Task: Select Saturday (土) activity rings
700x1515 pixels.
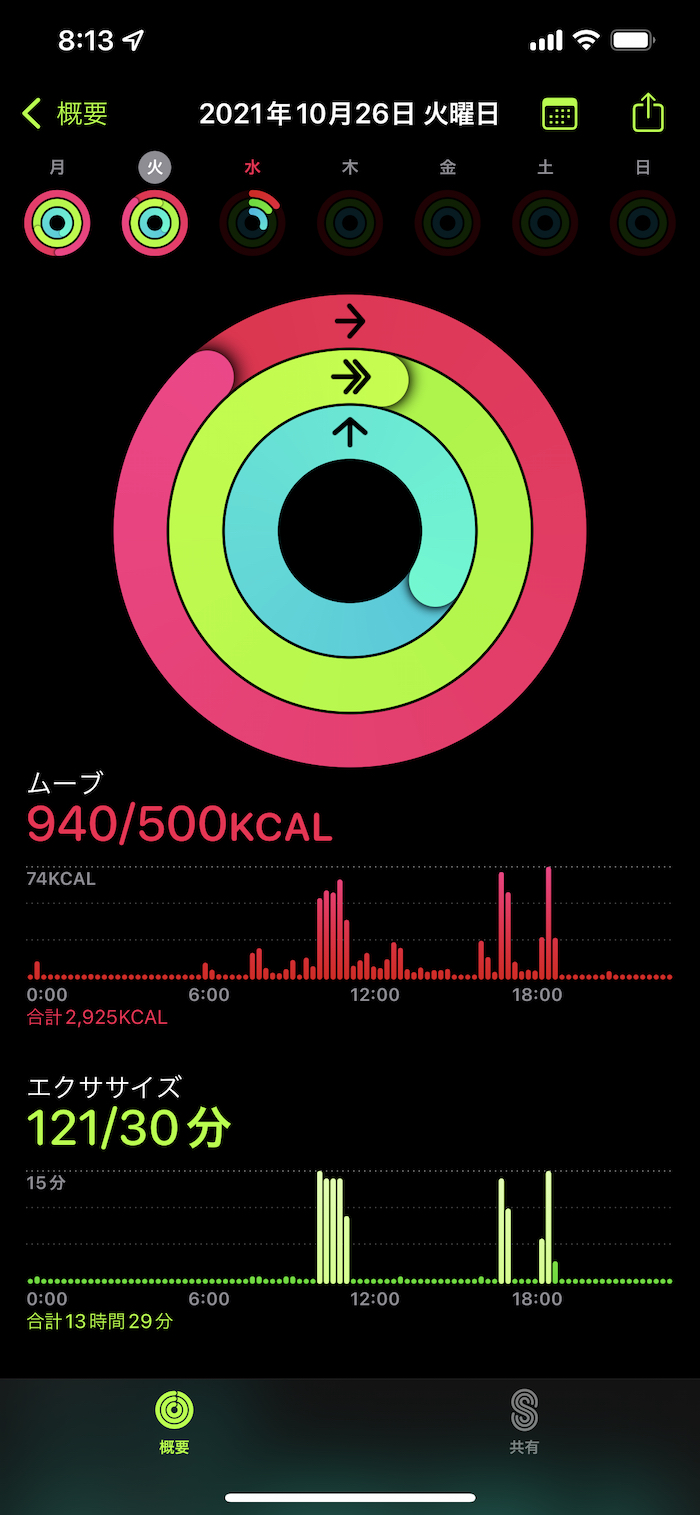Action: [545, 222]
